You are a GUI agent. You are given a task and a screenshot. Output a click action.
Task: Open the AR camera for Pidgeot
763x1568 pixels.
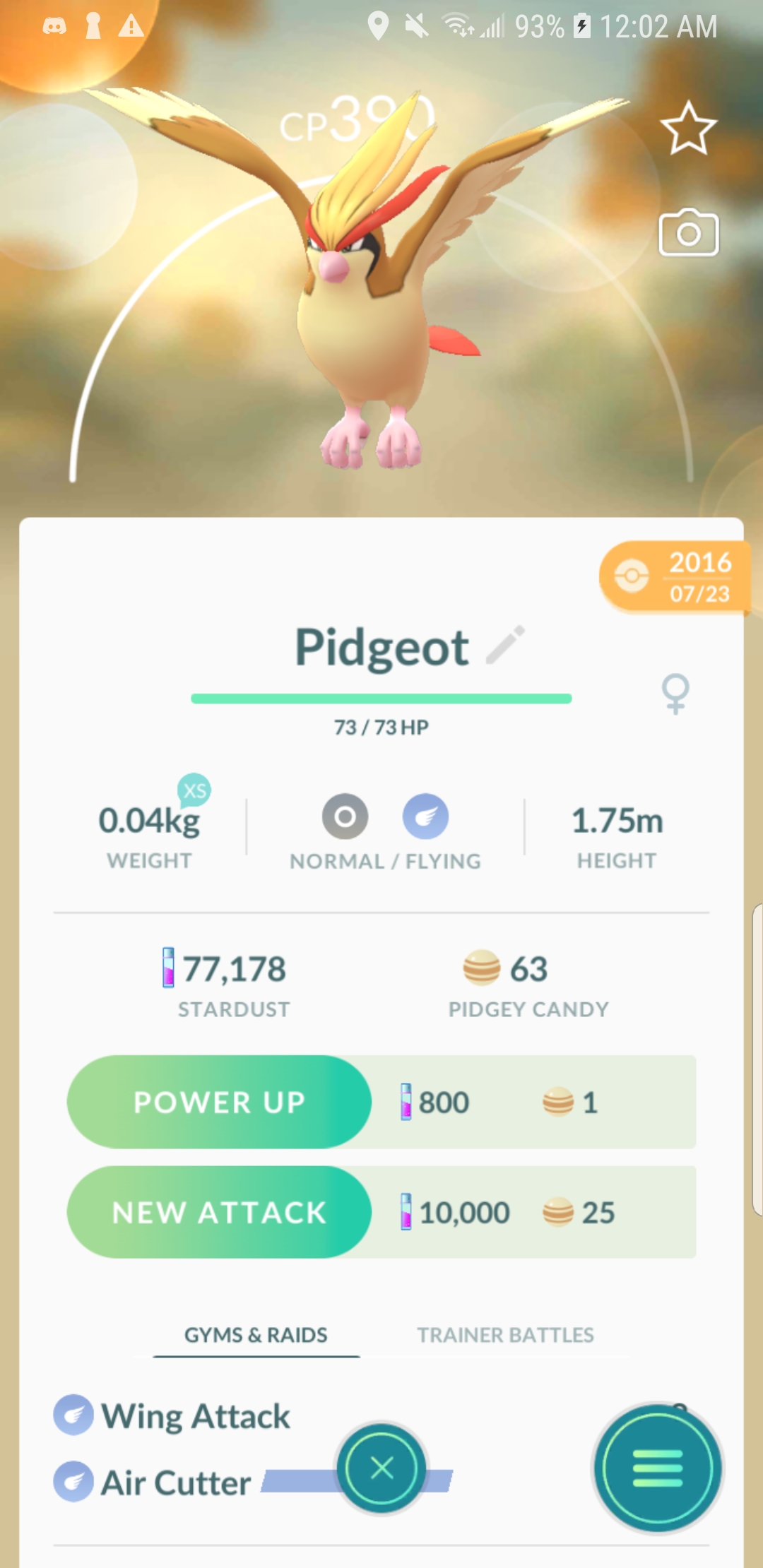pos(688,233)
